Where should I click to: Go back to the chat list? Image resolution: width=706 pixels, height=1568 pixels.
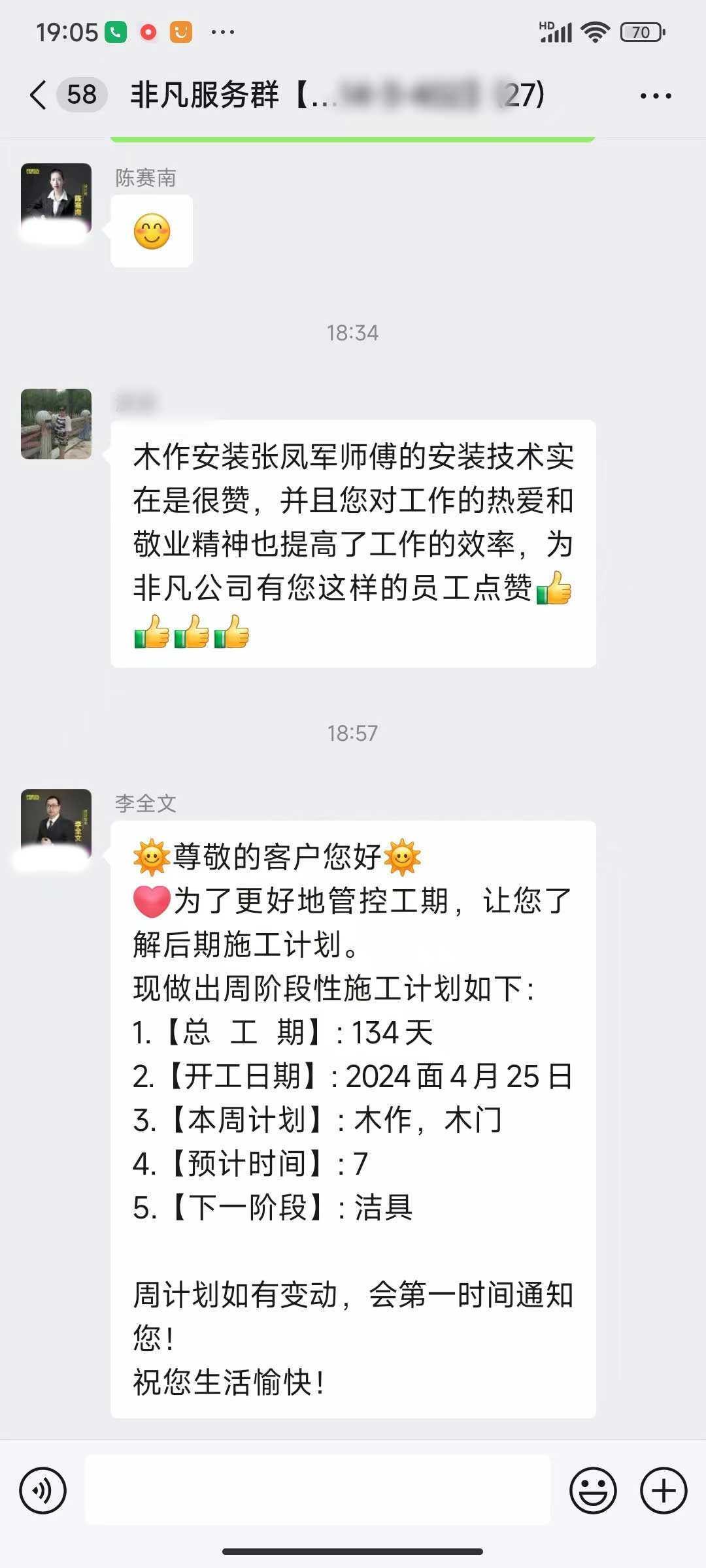coord(39,95)
